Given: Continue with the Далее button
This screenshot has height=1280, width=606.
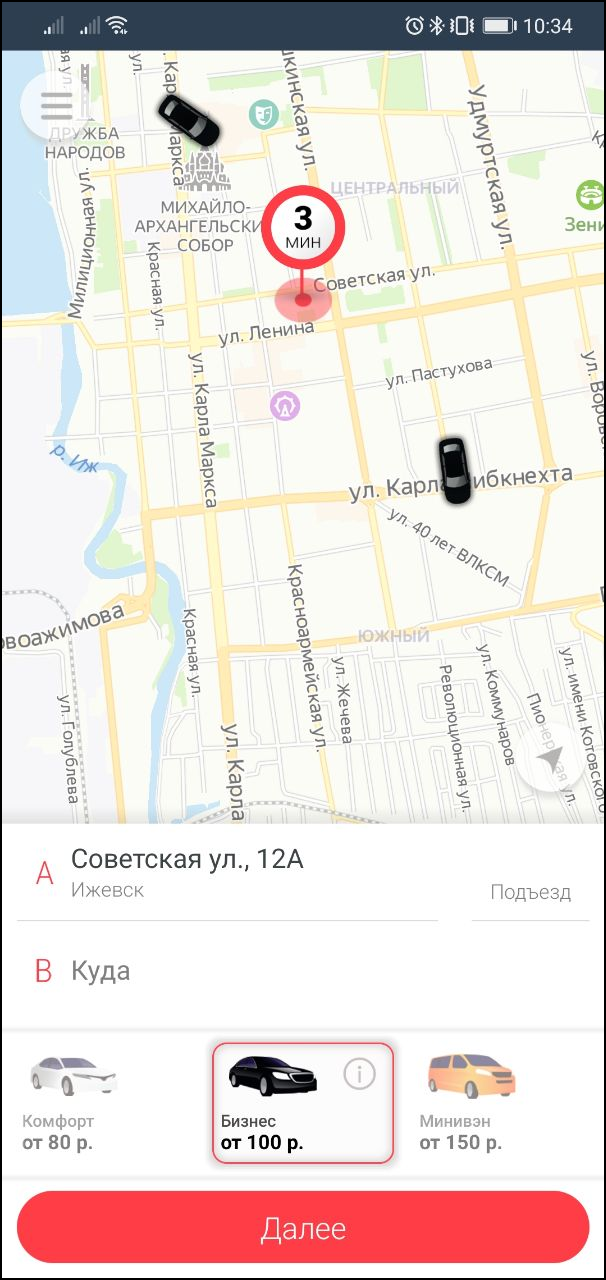Looking at the screenshot, I should pyautogui.click(x=303, y=1228).
